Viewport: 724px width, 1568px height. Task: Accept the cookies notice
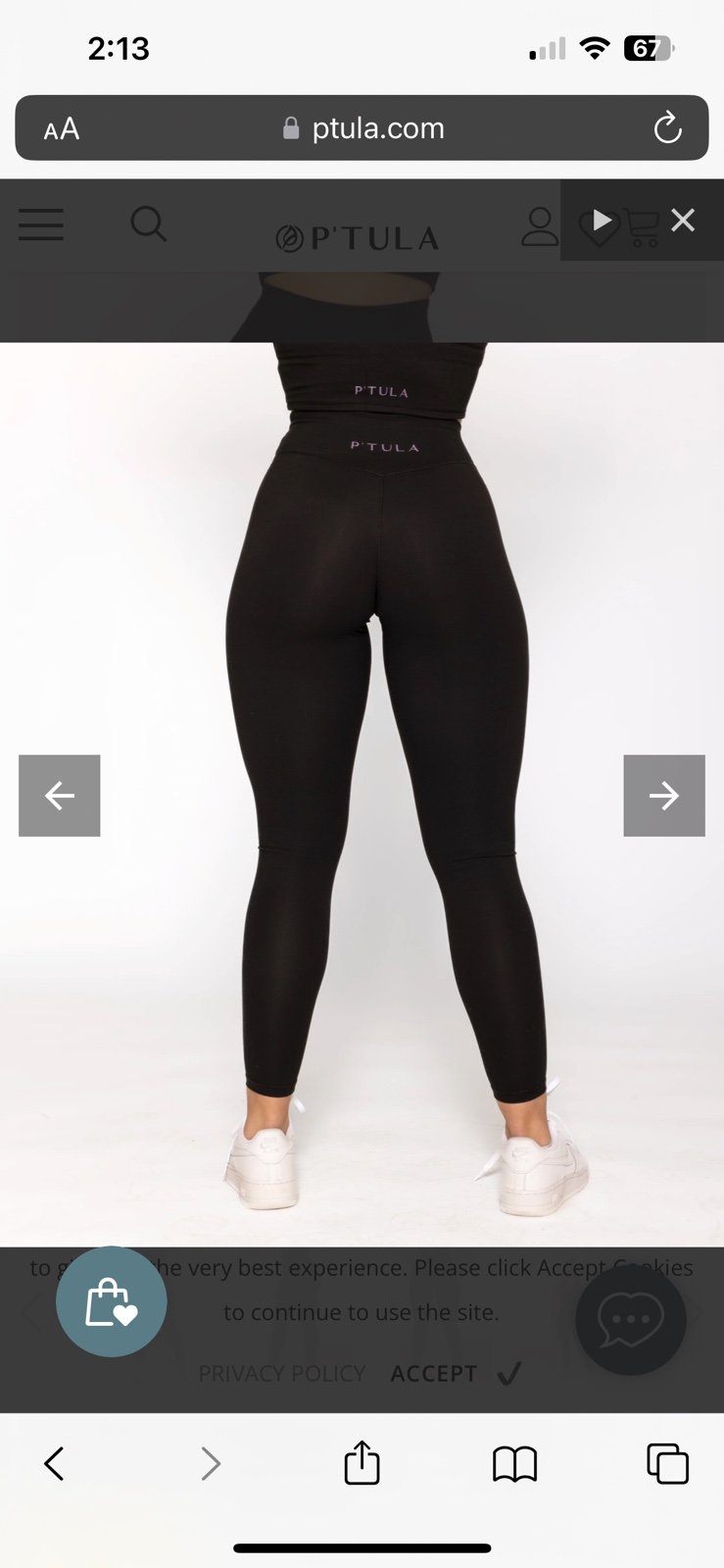(x=455, y=1374)
